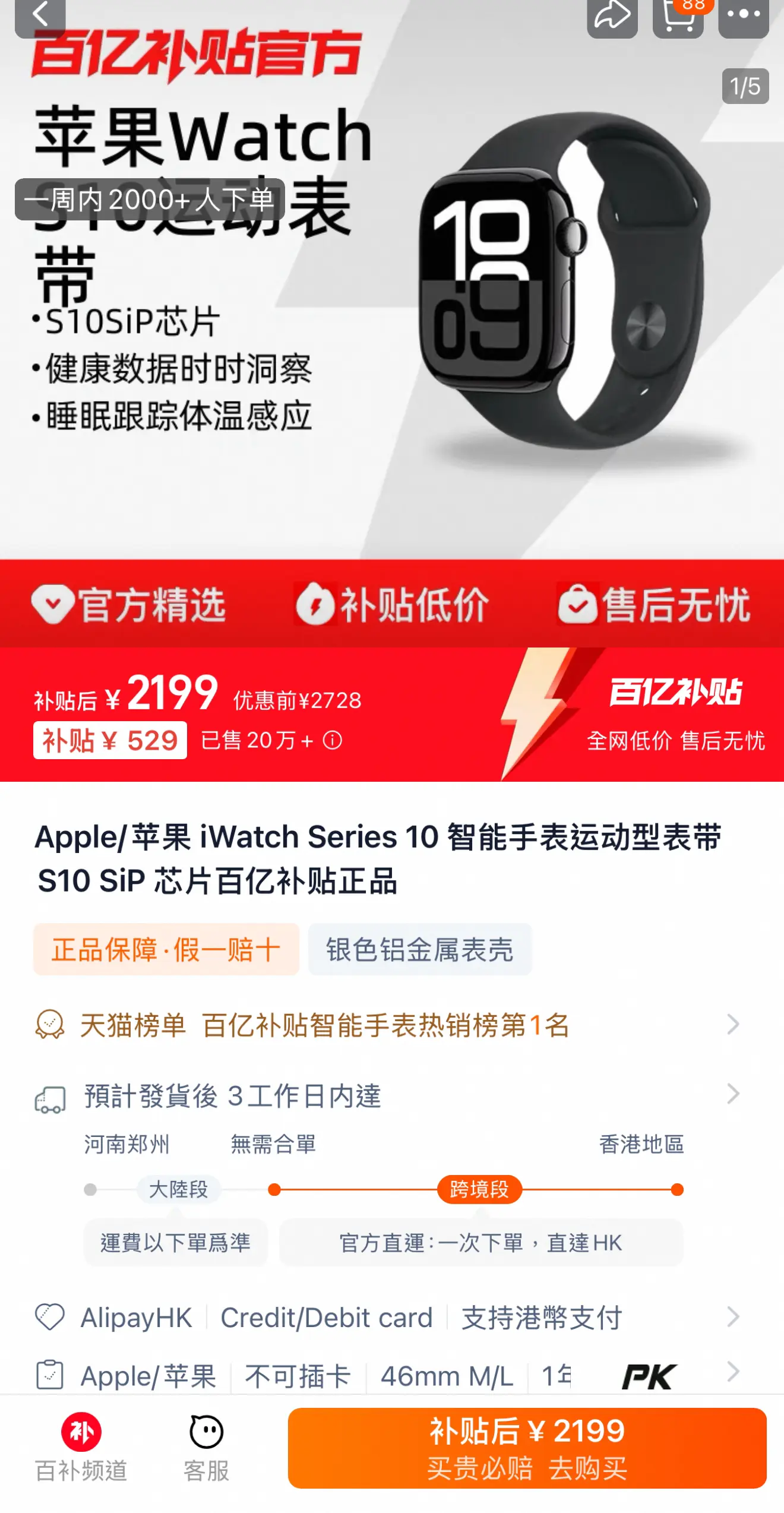Image resolution: width=784 pixels, height=1513 pixels.
Task: Open the 百补频道 channel
Action: click(81, 1448)
